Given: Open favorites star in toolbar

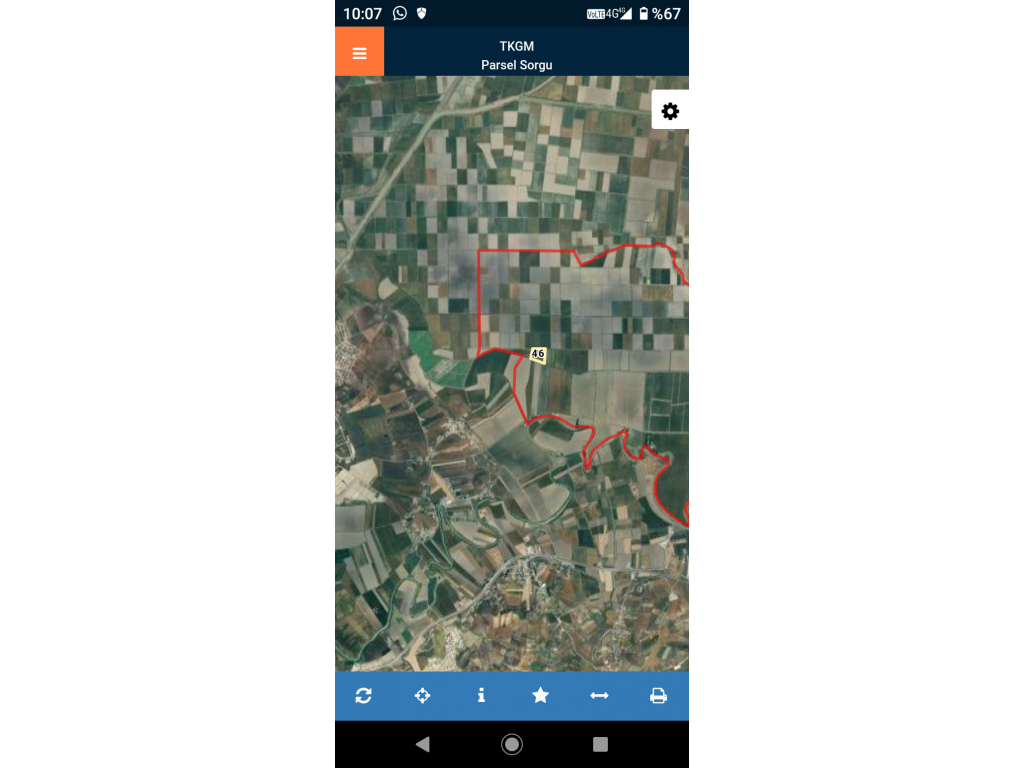Looking at the screenshot, I should 540,695.
